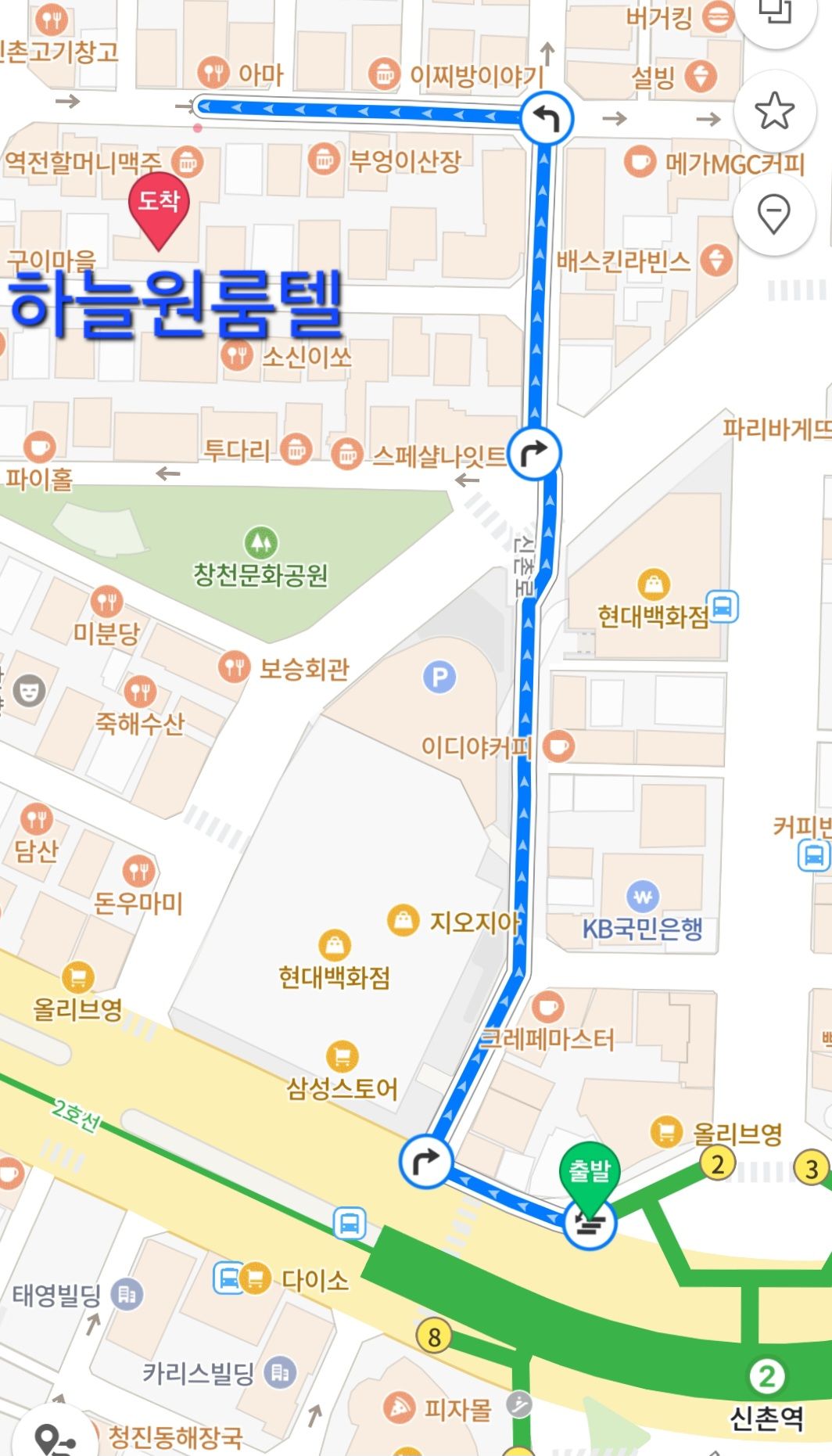The width and height of the screenshot is (832, 1456).
Task: Tap the 메가MGC커피 cafe marker
Action: 640,162
